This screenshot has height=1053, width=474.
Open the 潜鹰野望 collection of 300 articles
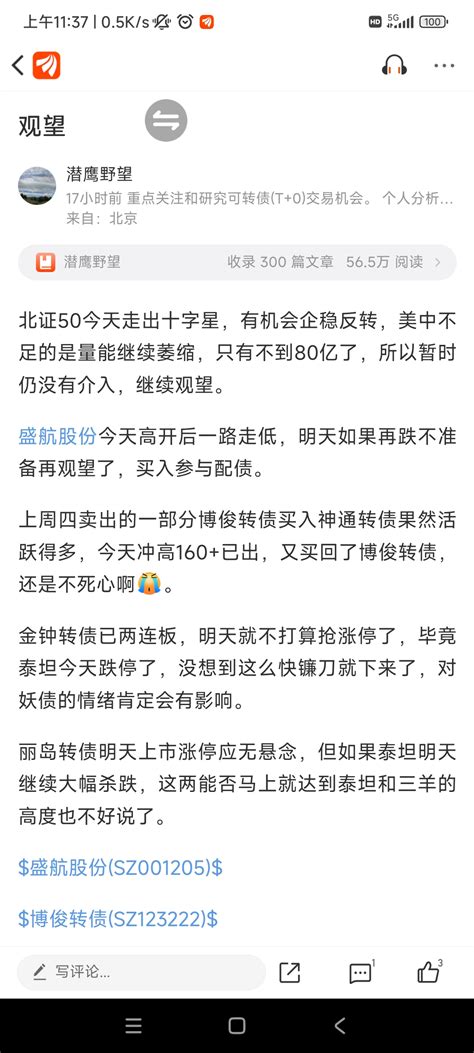click(237, 262)
